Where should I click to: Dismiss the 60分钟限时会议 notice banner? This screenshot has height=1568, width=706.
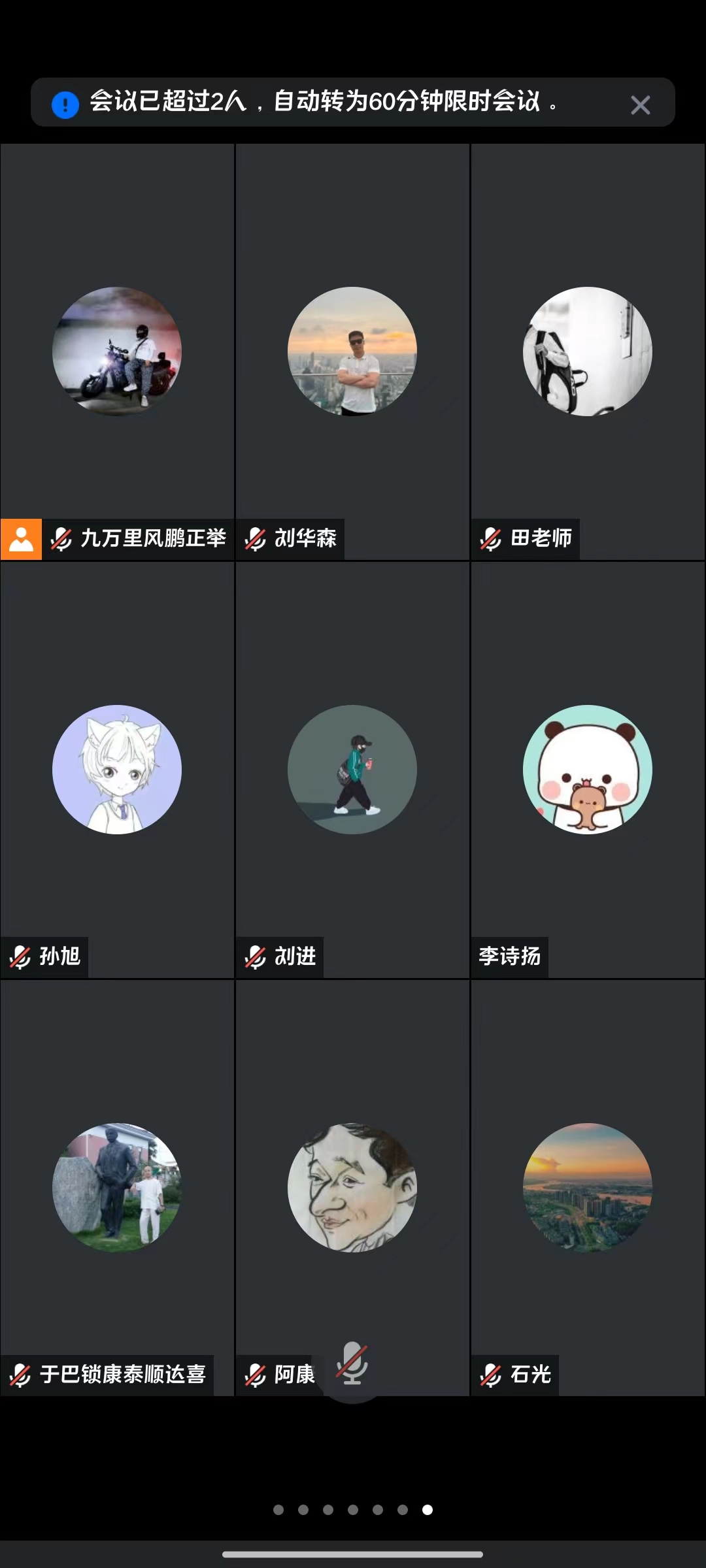point(640,105)
